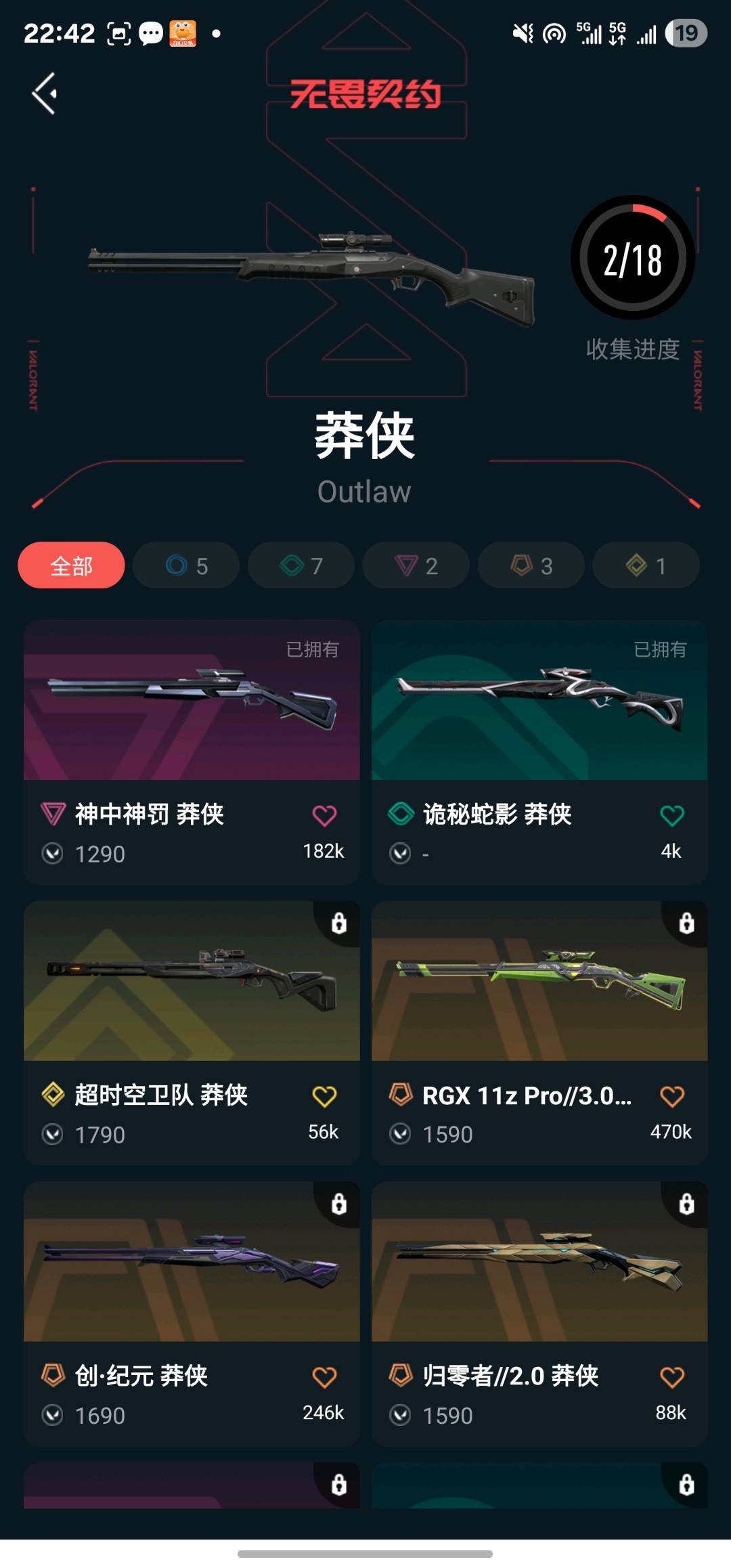Open the 诡秘蛇影 莽侠 skin card

point(539,701)
